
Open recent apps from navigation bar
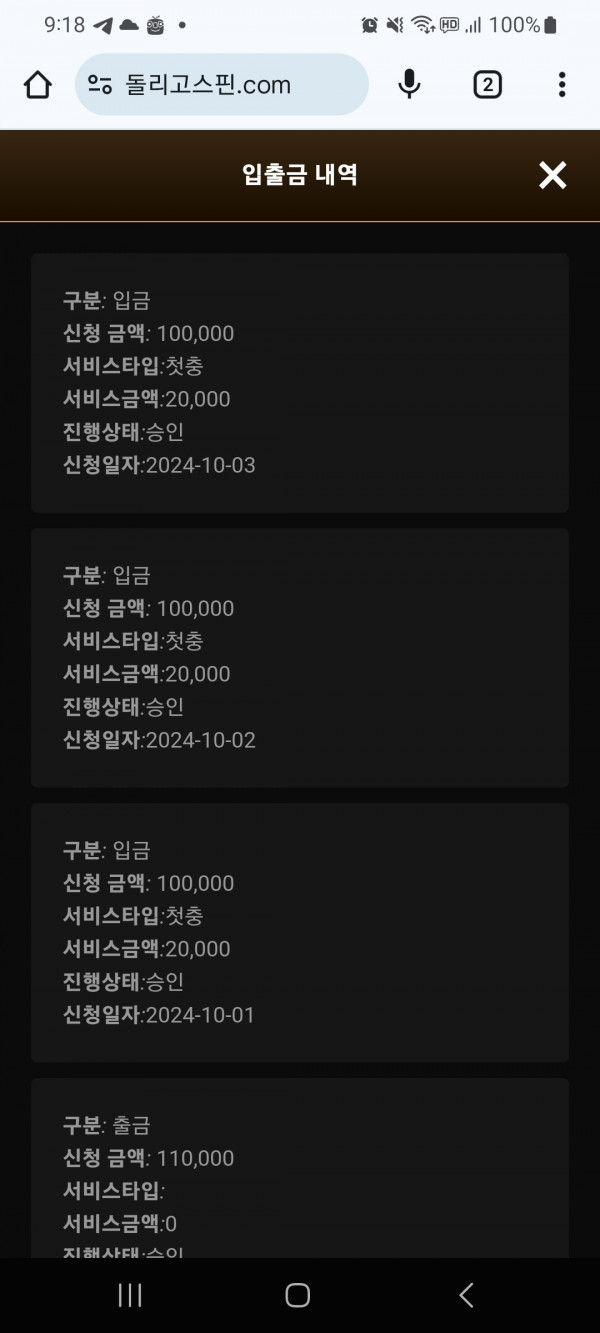pyautogui.click(x=130, y=1295)
